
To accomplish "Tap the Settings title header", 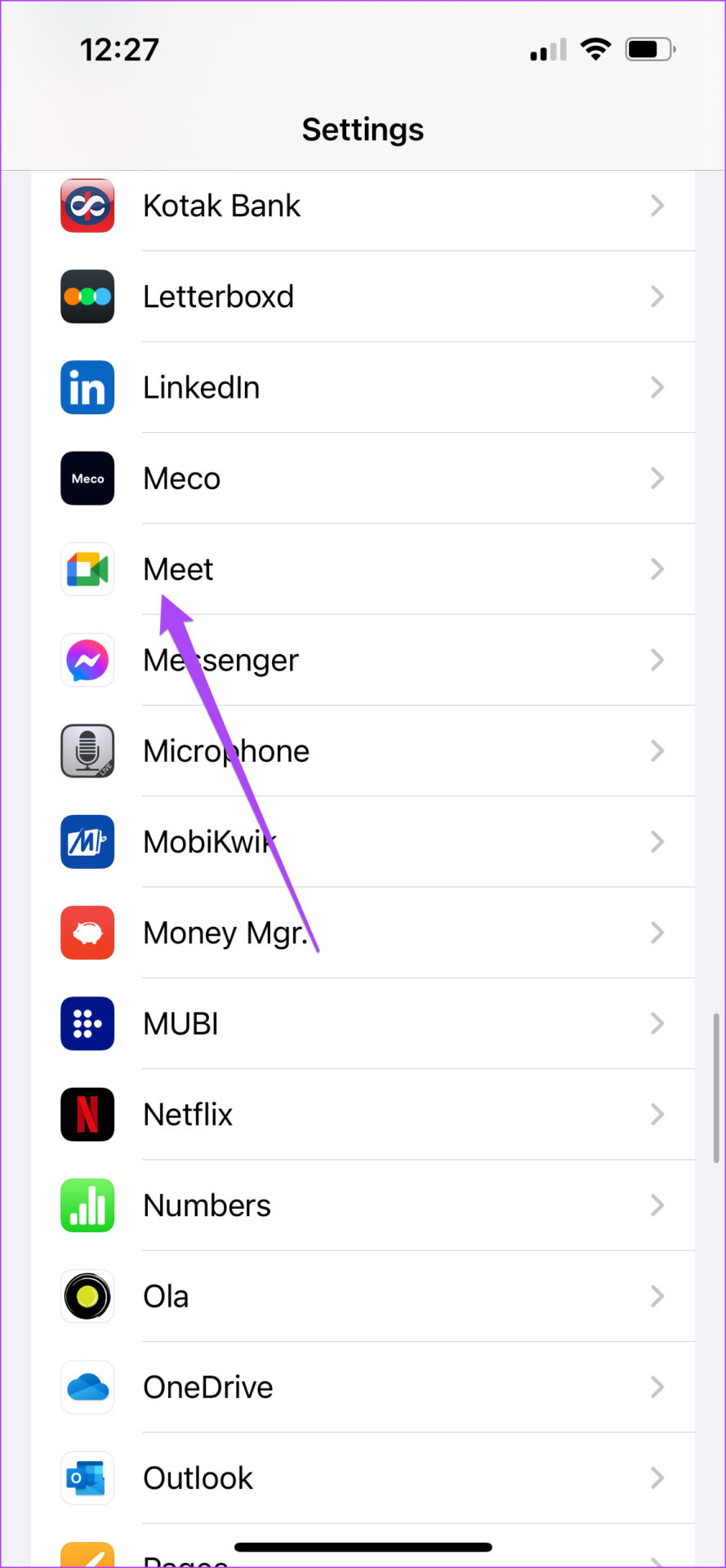I will click(x=363, y=129).
